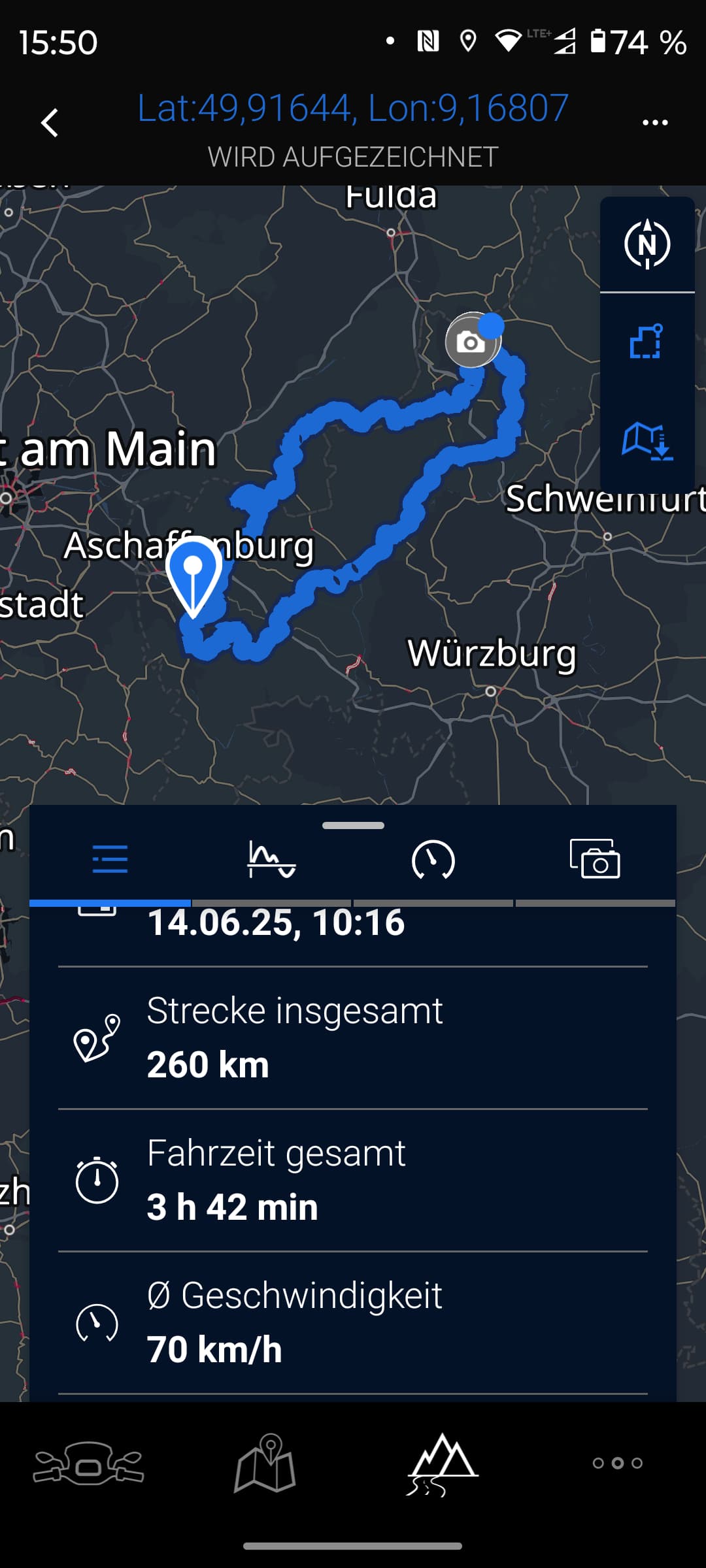Screen dimensions: 706x1568
Task: Download the offline map
Action: [x=647, y=440]
